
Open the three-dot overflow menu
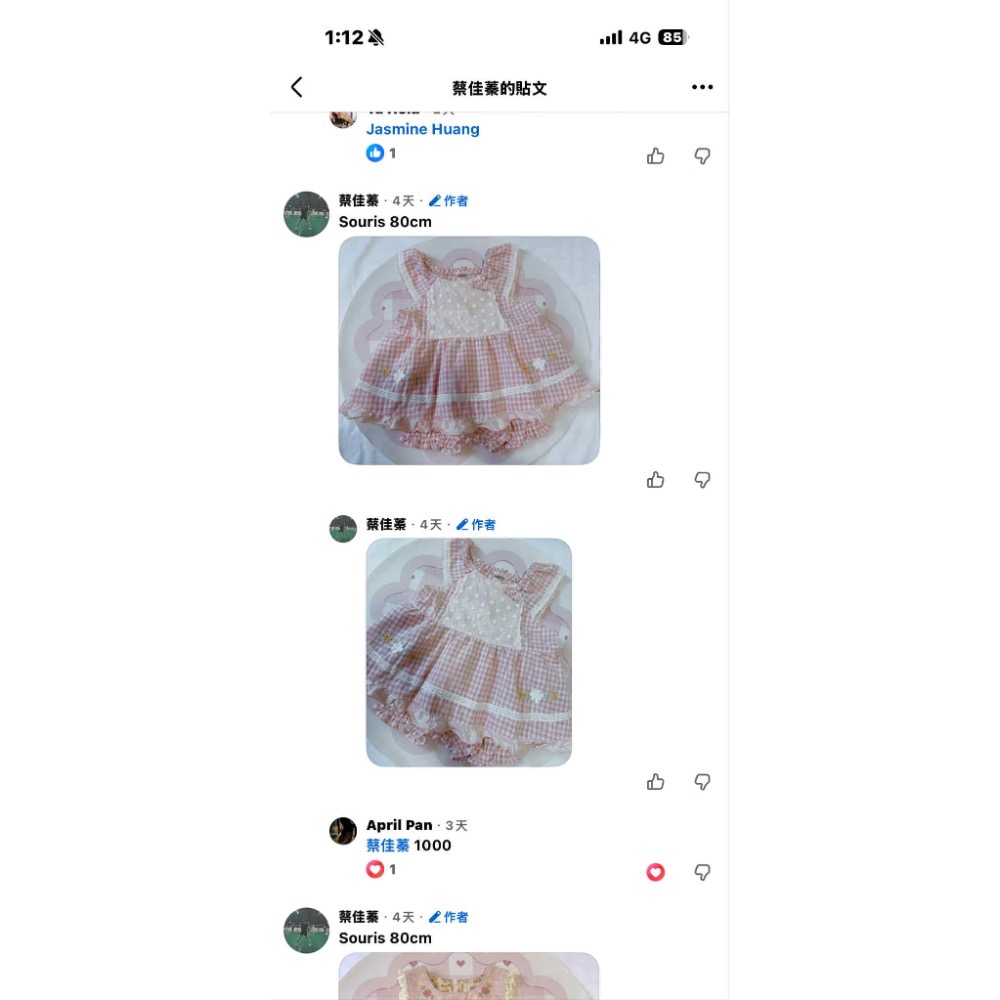click(x=702, y=87)
